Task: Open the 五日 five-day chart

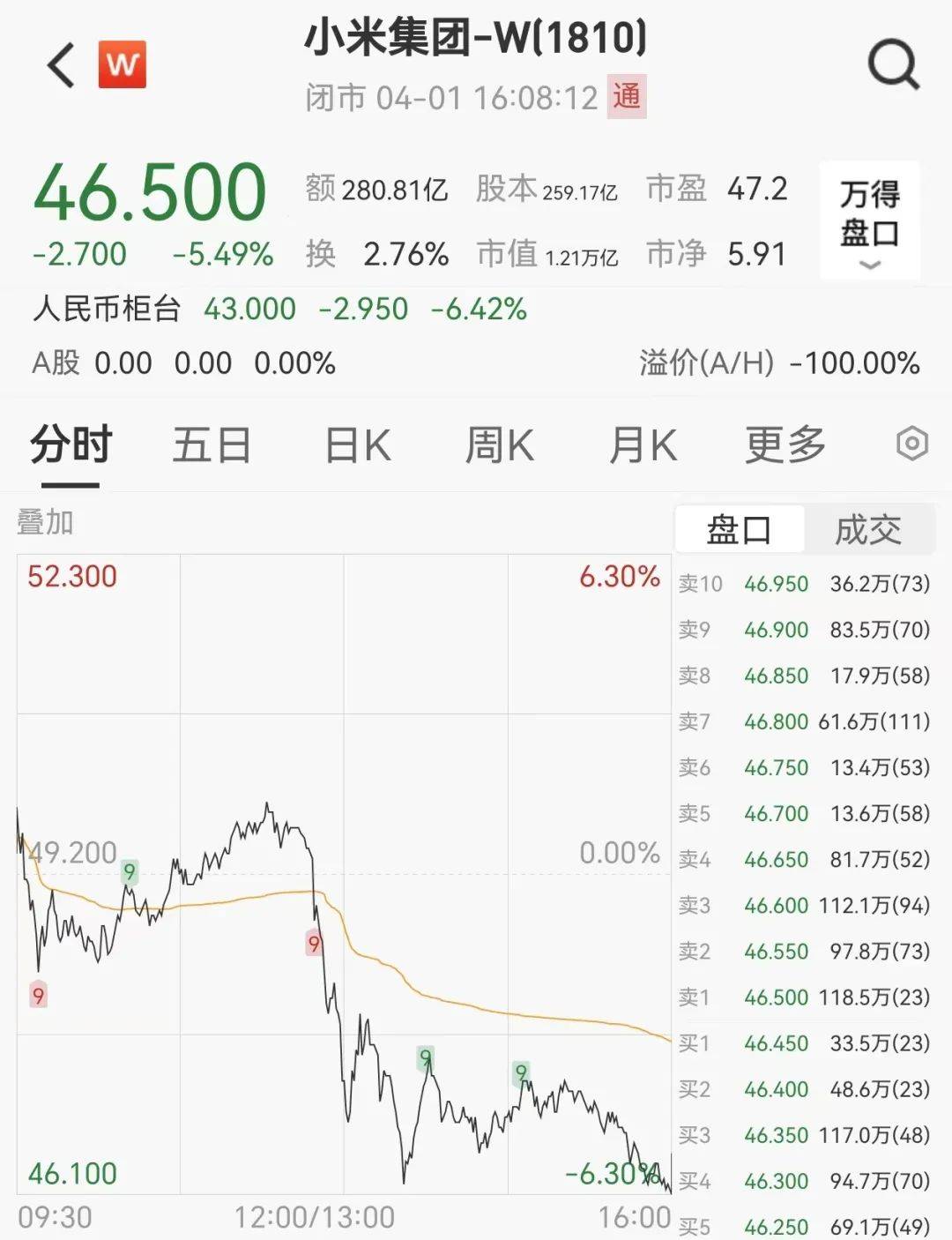Action: pyautogui.click(x=209, y=445)
